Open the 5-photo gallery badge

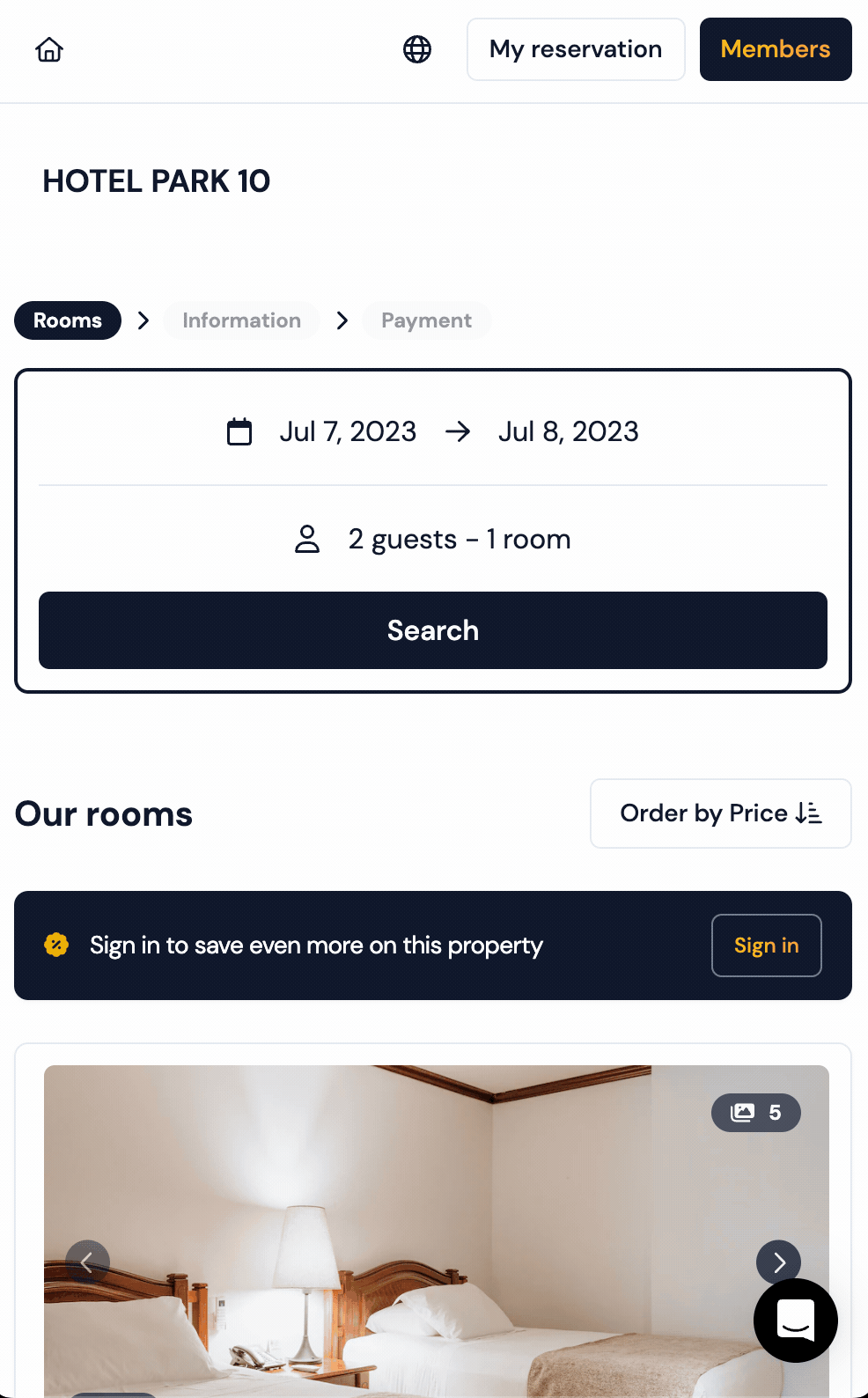coord(755,1113)
